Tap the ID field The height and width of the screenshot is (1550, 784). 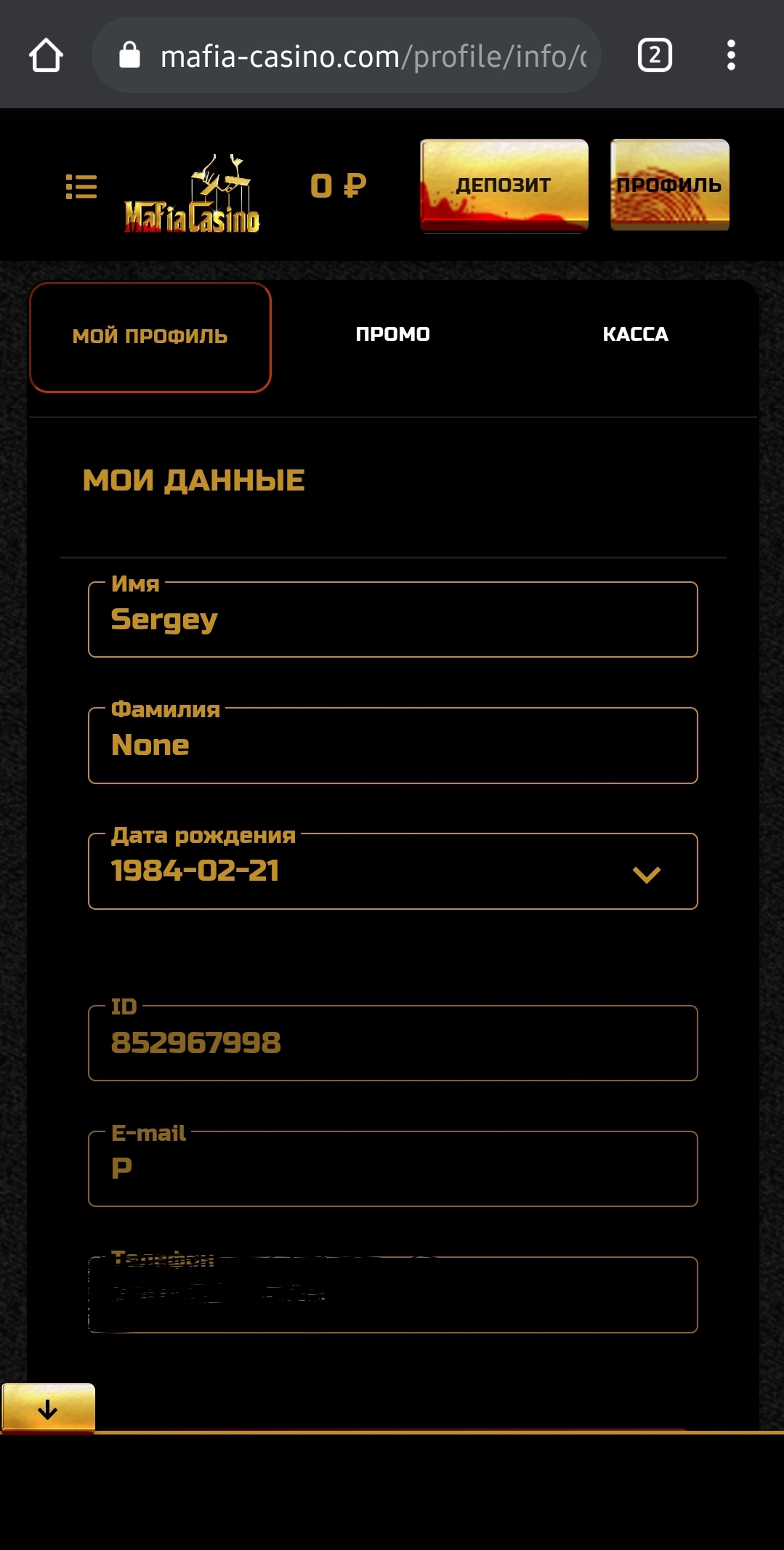point(392,1044)
